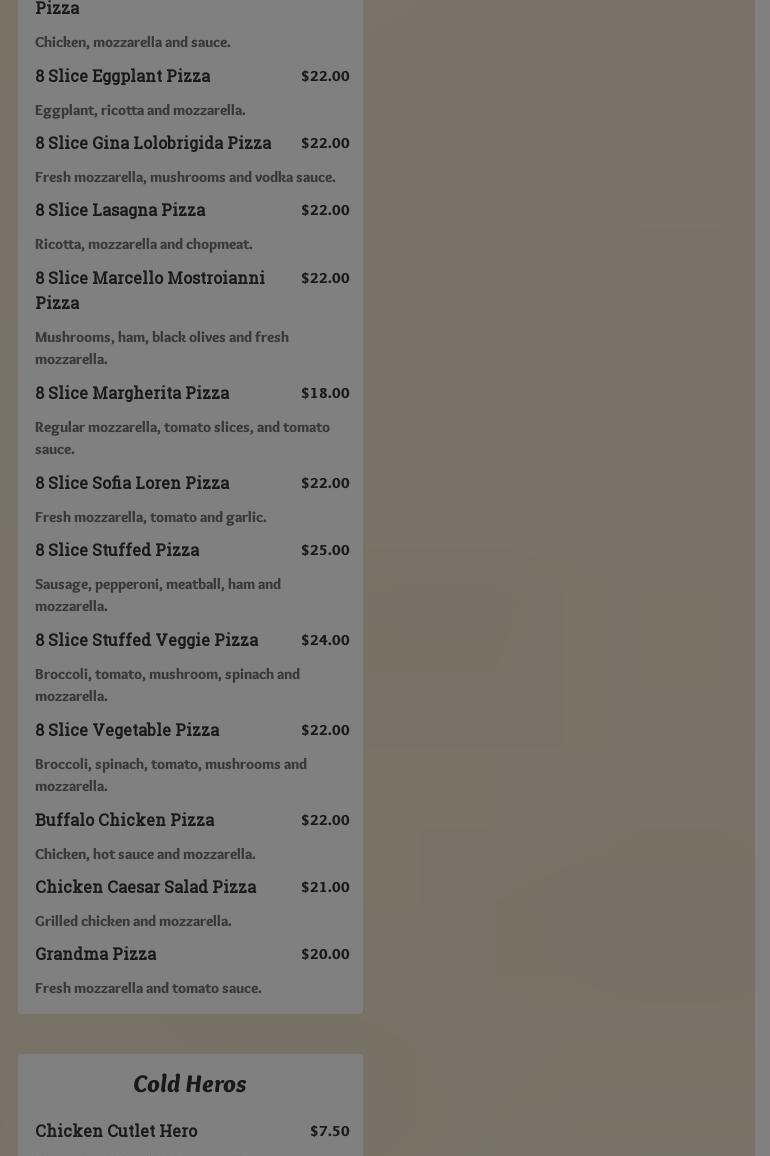
Task: Select the 8 Slice Margherita Pizza
Action: [x=132, y=393]
